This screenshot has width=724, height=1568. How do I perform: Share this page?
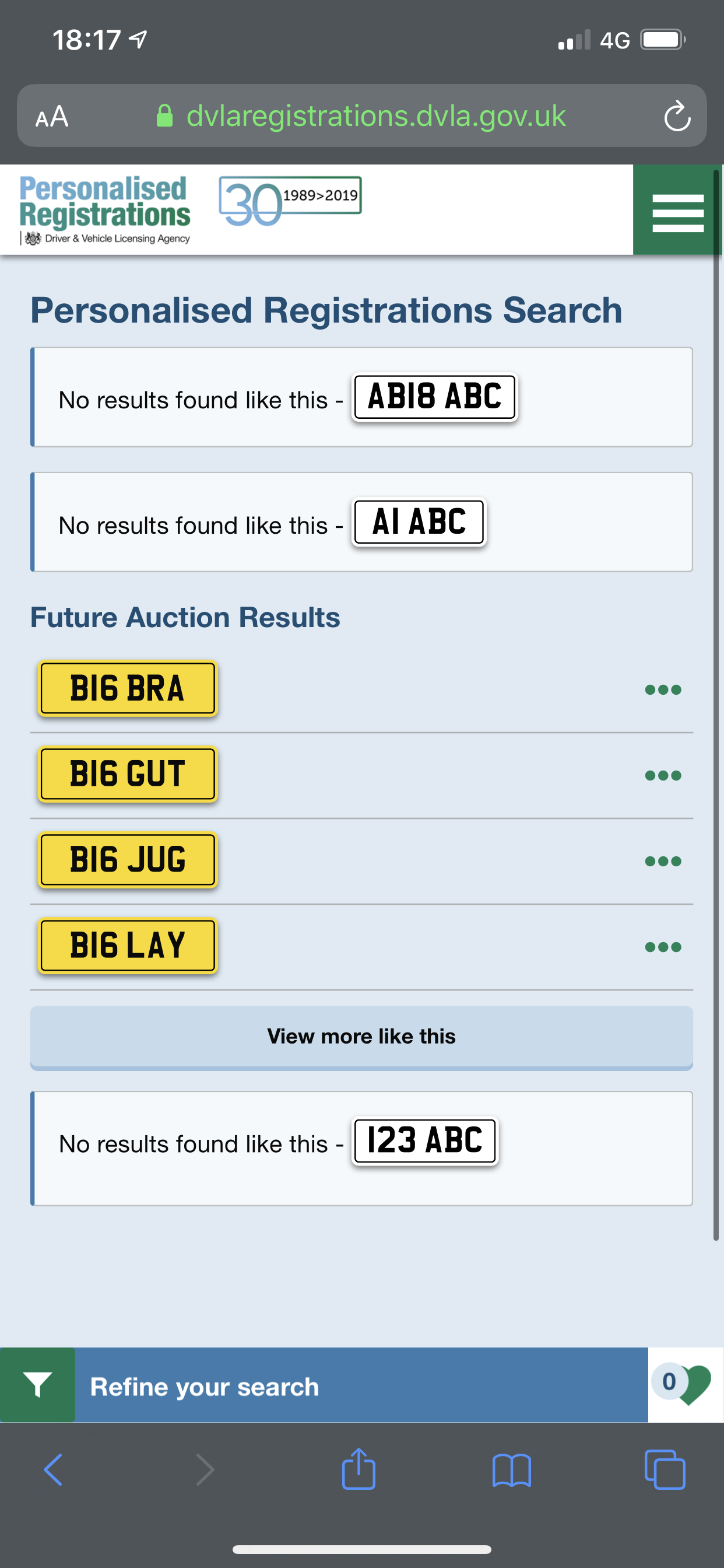click(359, 1470)
